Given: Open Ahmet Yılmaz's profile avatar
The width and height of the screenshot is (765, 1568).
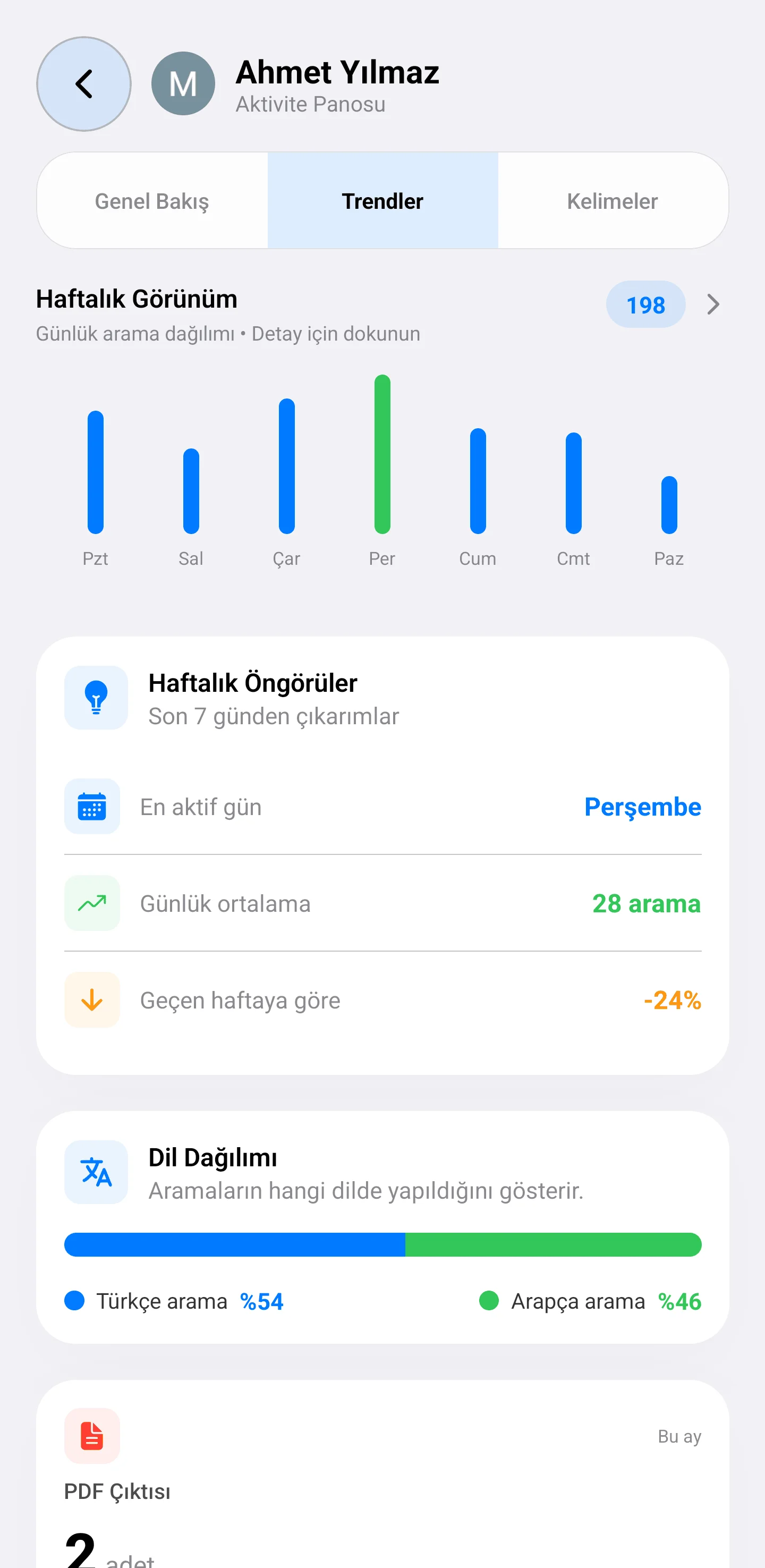Looking at the screenshot, I should click(183, 84).
